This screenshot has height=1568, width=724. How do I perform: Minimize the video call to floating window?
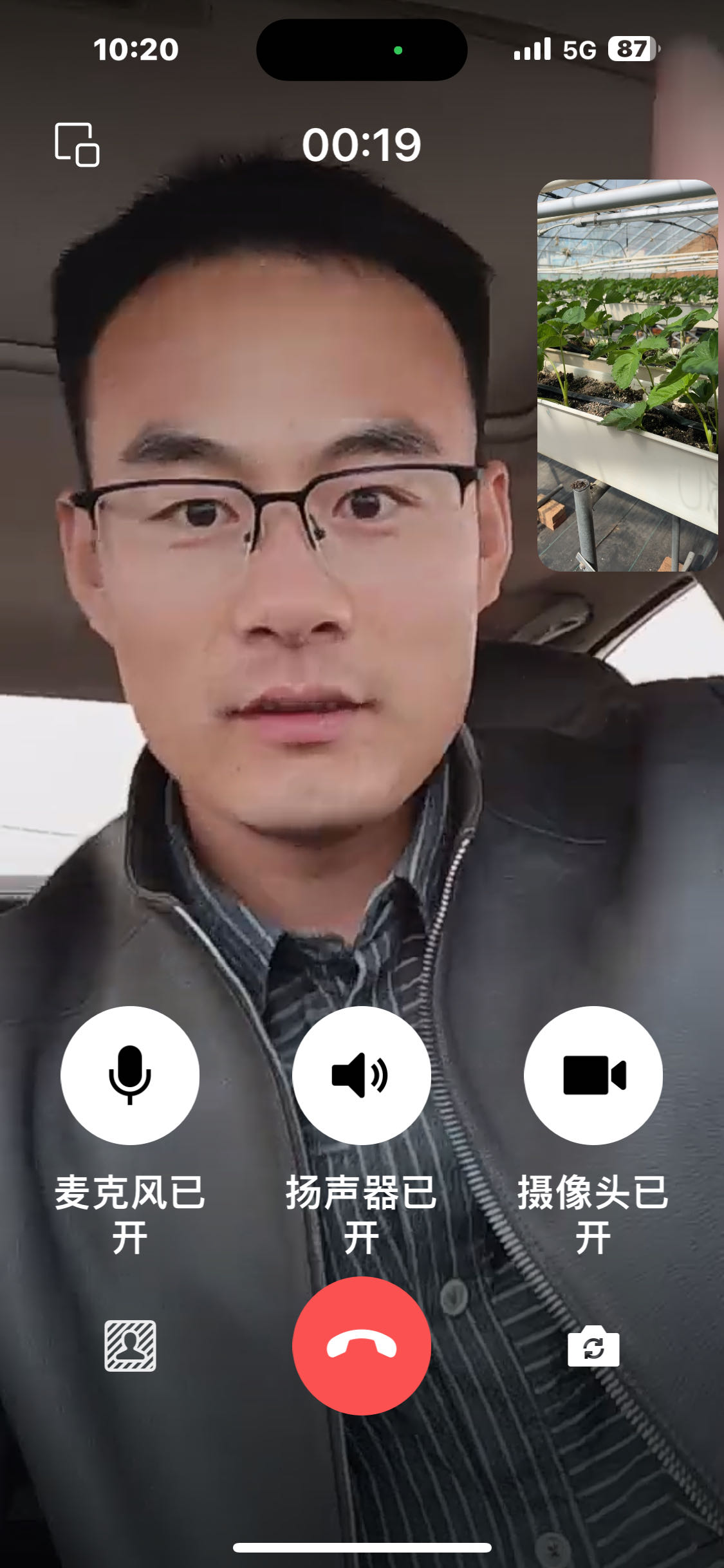point(77,144)
